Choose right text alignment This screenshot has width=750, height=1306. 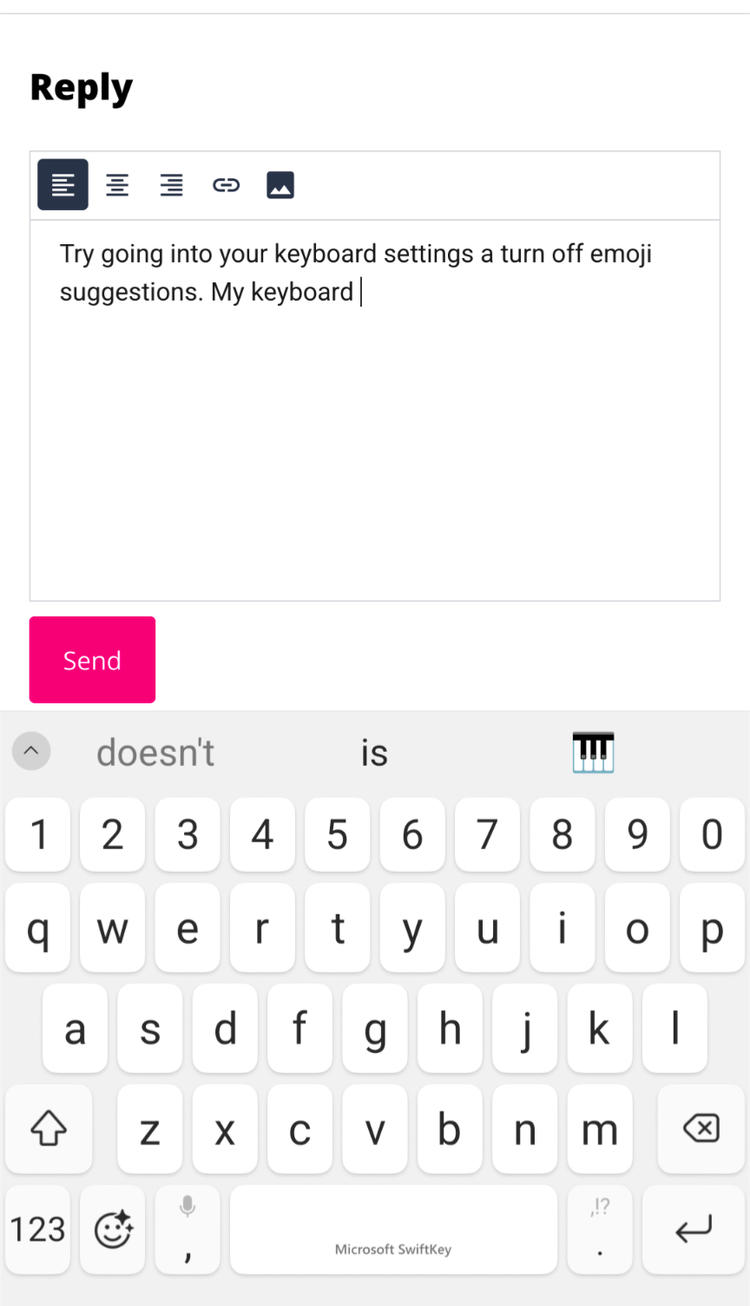(171, 185)
